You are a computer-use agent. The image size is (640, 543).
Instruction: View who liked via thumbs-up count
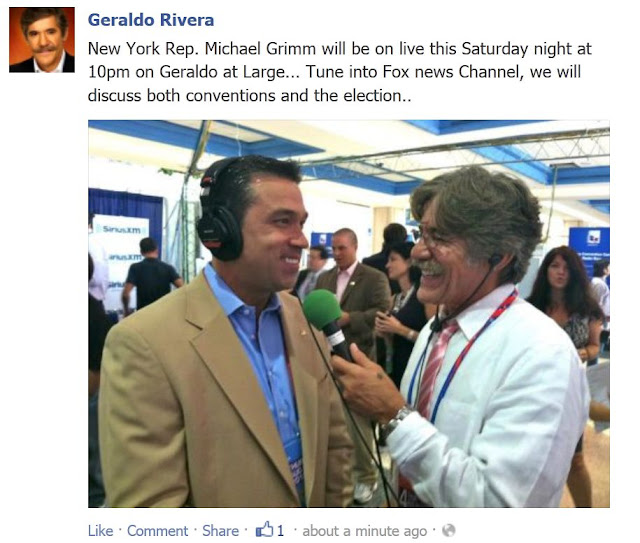click(271, 531)
